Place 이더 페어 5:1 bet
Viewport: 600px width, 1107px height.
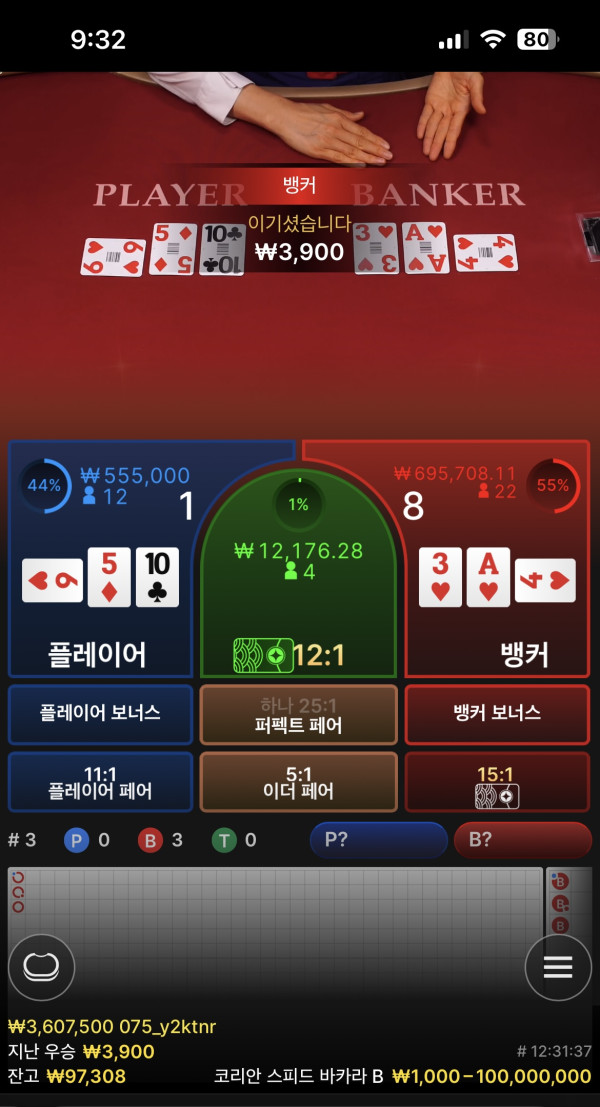coord(298,782)
